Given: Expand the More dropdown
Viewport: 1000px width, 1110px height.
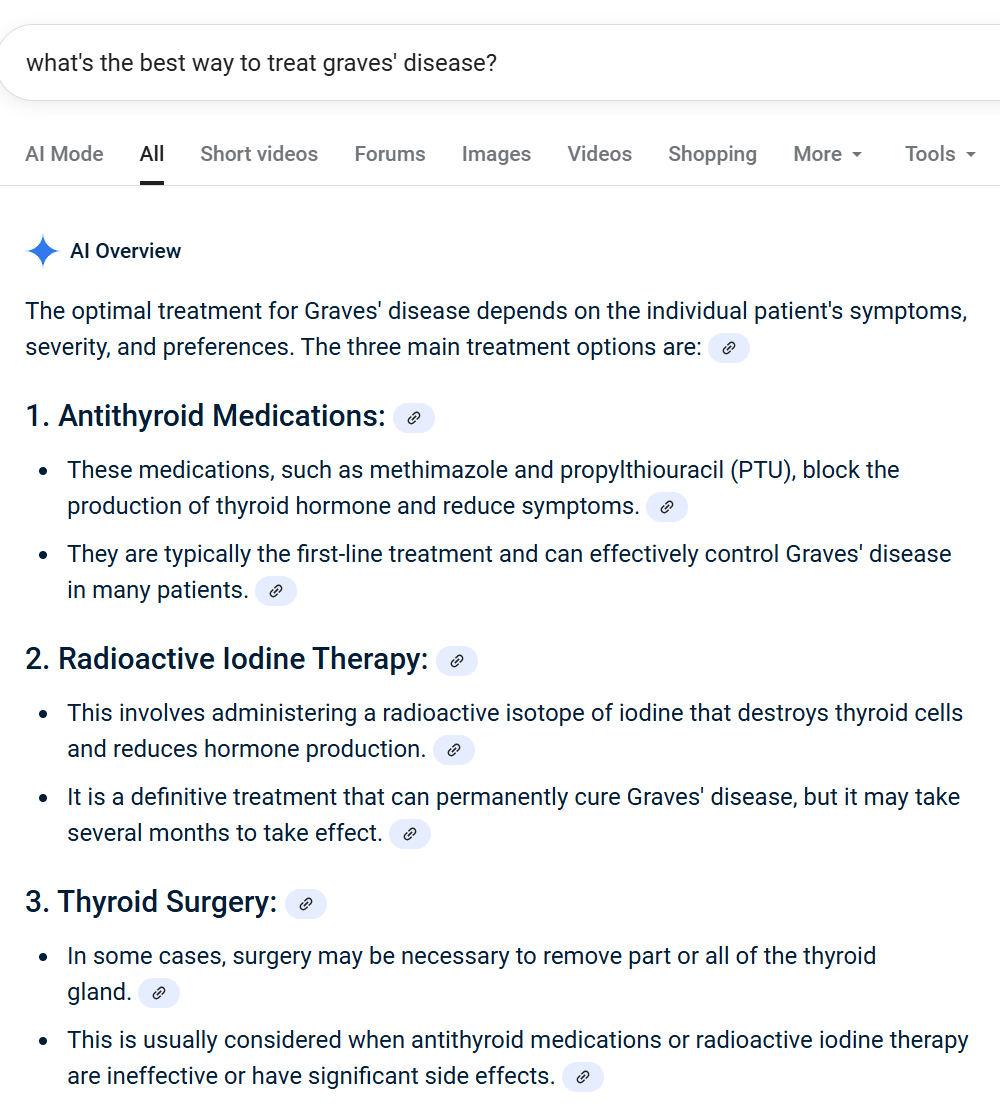Looking at the screenshot, I should tap(828, 154).
